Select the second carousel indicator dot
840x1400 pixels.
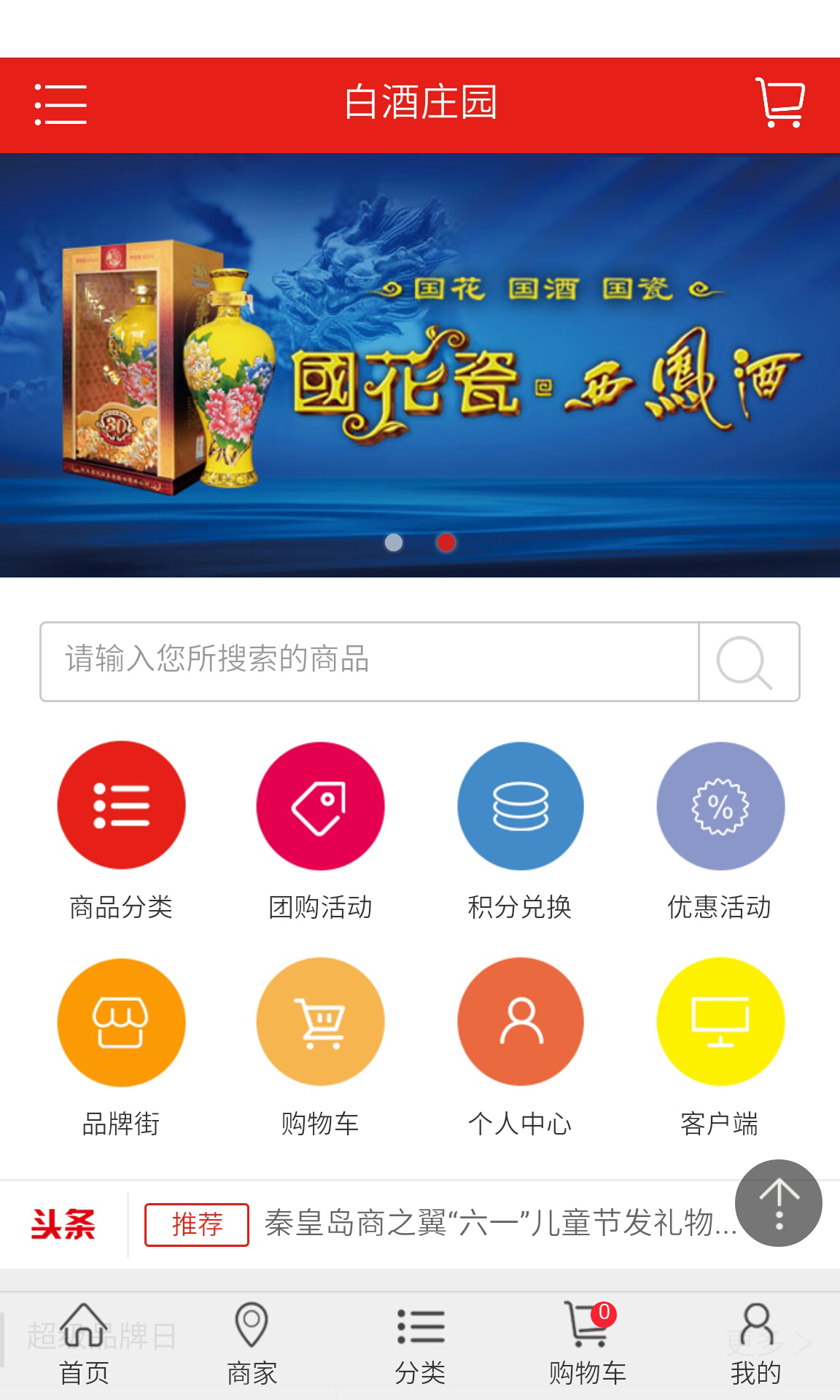(445, 542)
